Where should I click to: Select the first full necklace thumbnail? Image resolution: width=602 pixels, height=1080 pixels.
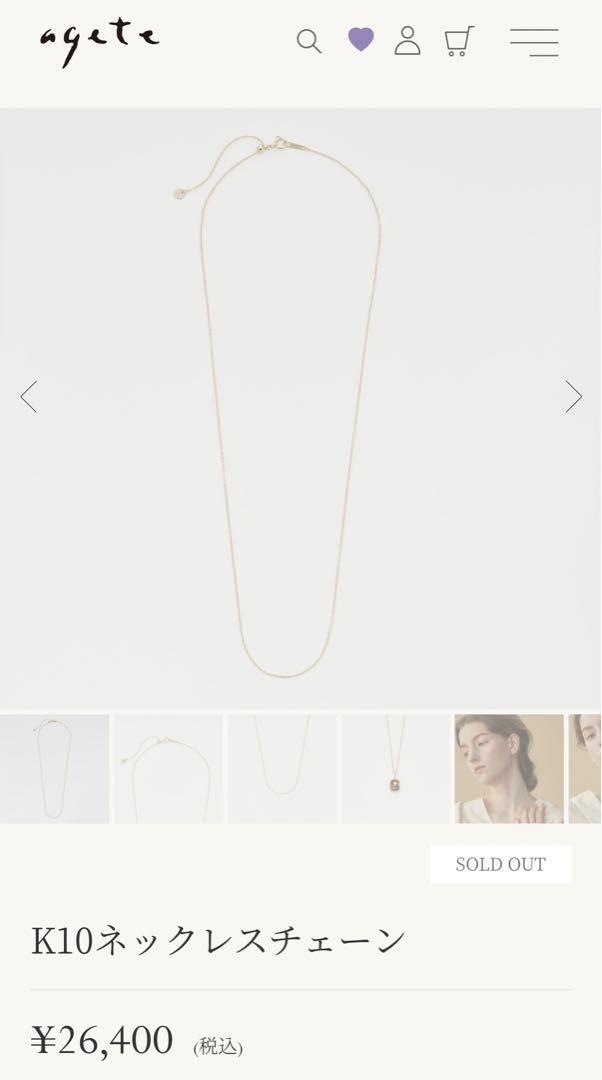pyautogui.click(x=54, y=768)
